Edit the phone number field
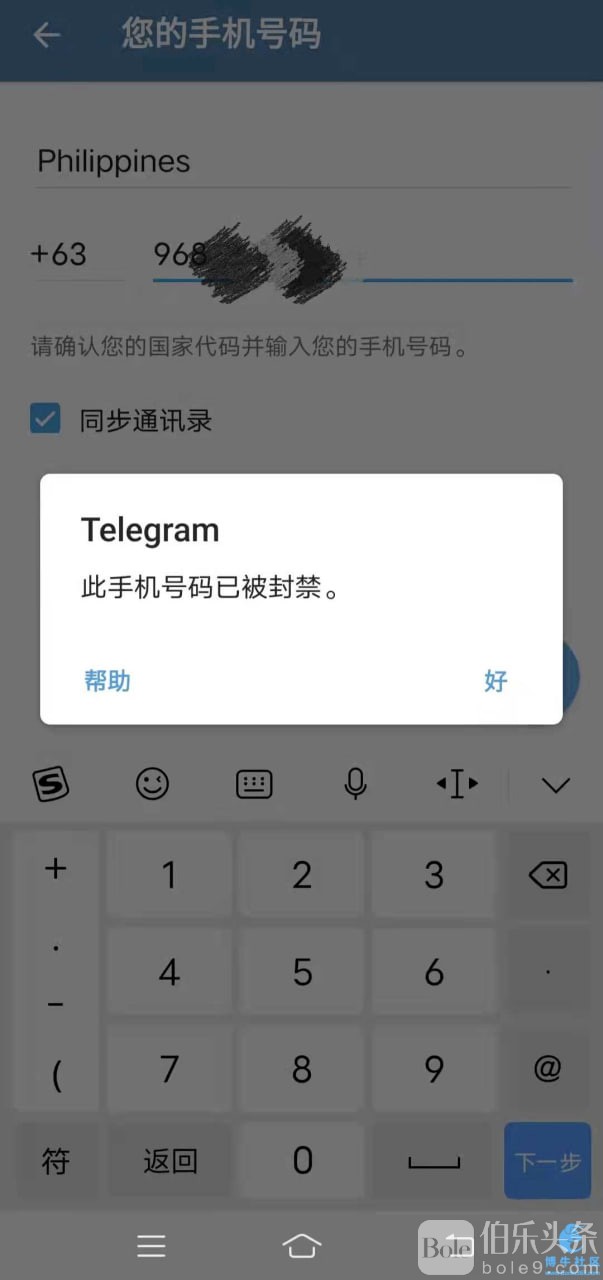603x1280 pixels. (x=360, y=256)
